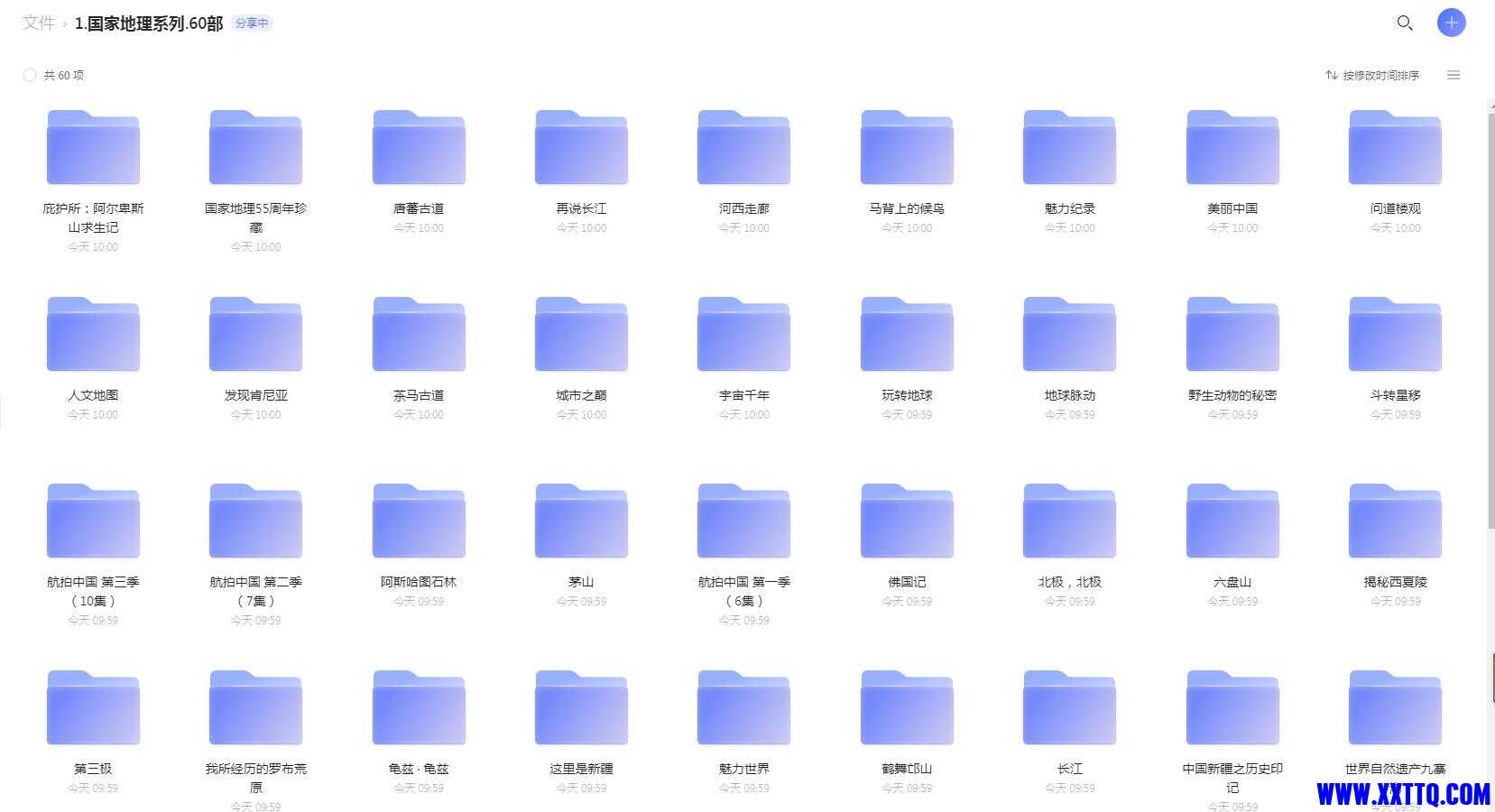Select all 60 items checkbox

[x=30, y=75]
